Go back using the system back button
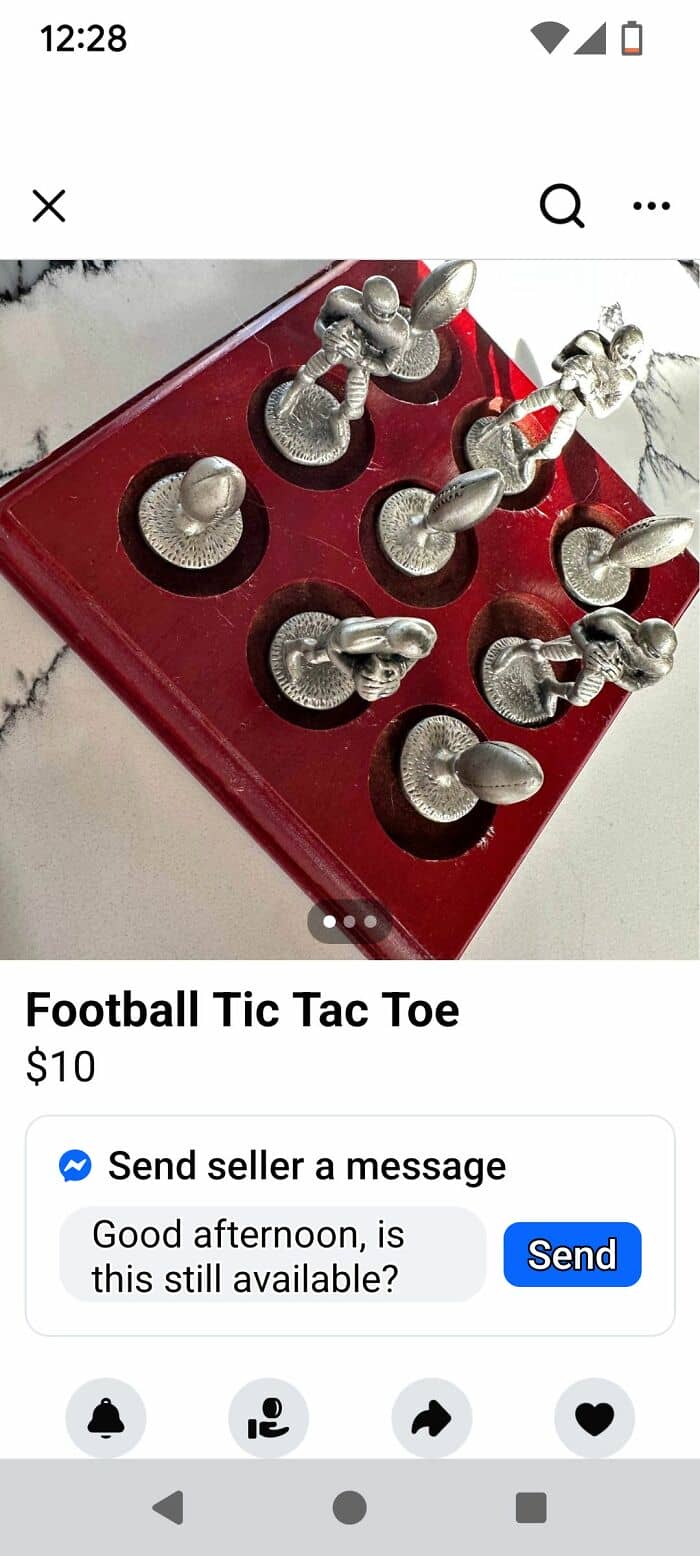Image resolution: width=700 pixels, height=1556 pixels. (168, 1507)
